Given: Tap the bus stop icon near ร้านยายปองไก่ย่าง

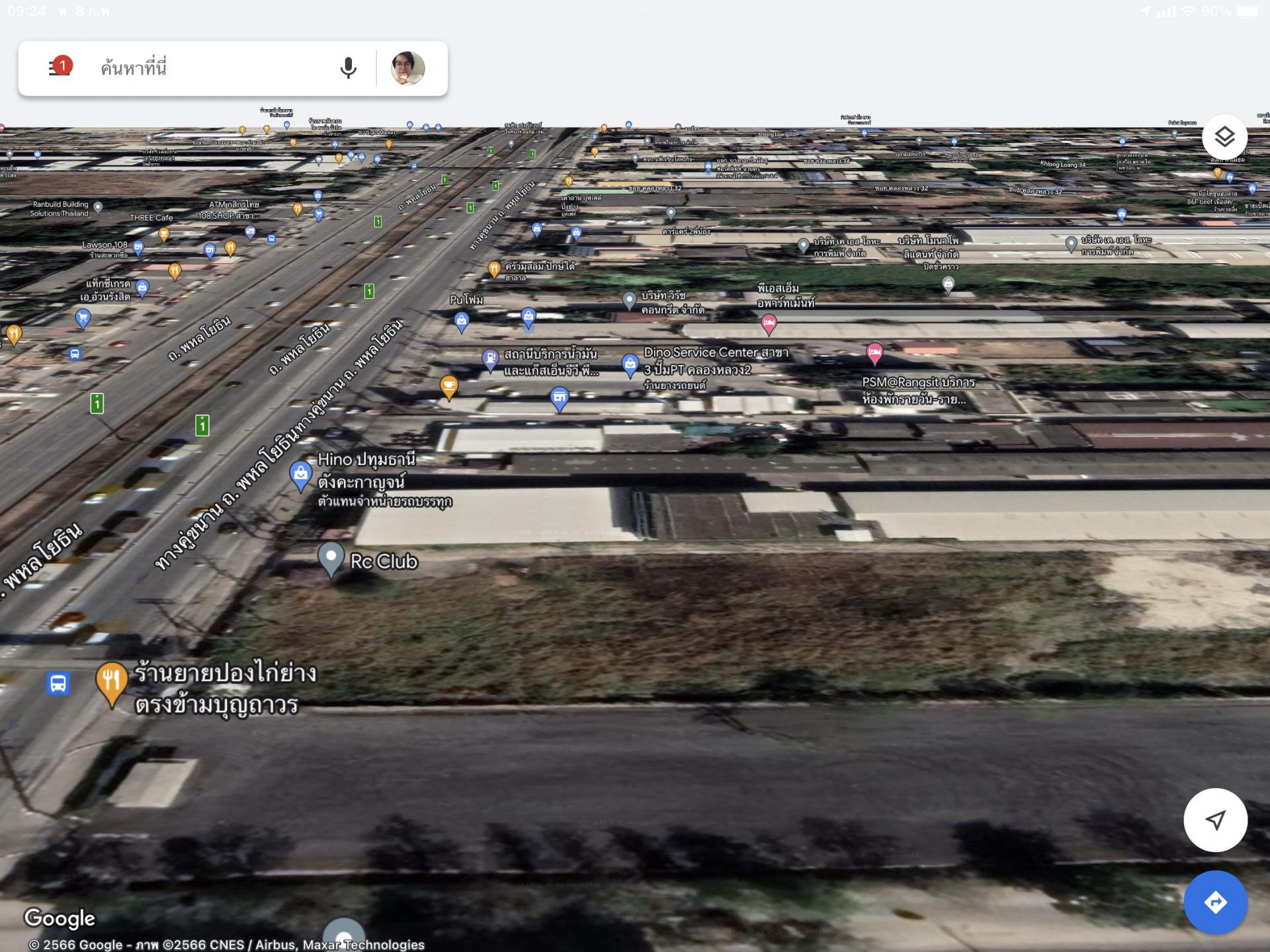Looking at the screenshot, I should (58, 683).
